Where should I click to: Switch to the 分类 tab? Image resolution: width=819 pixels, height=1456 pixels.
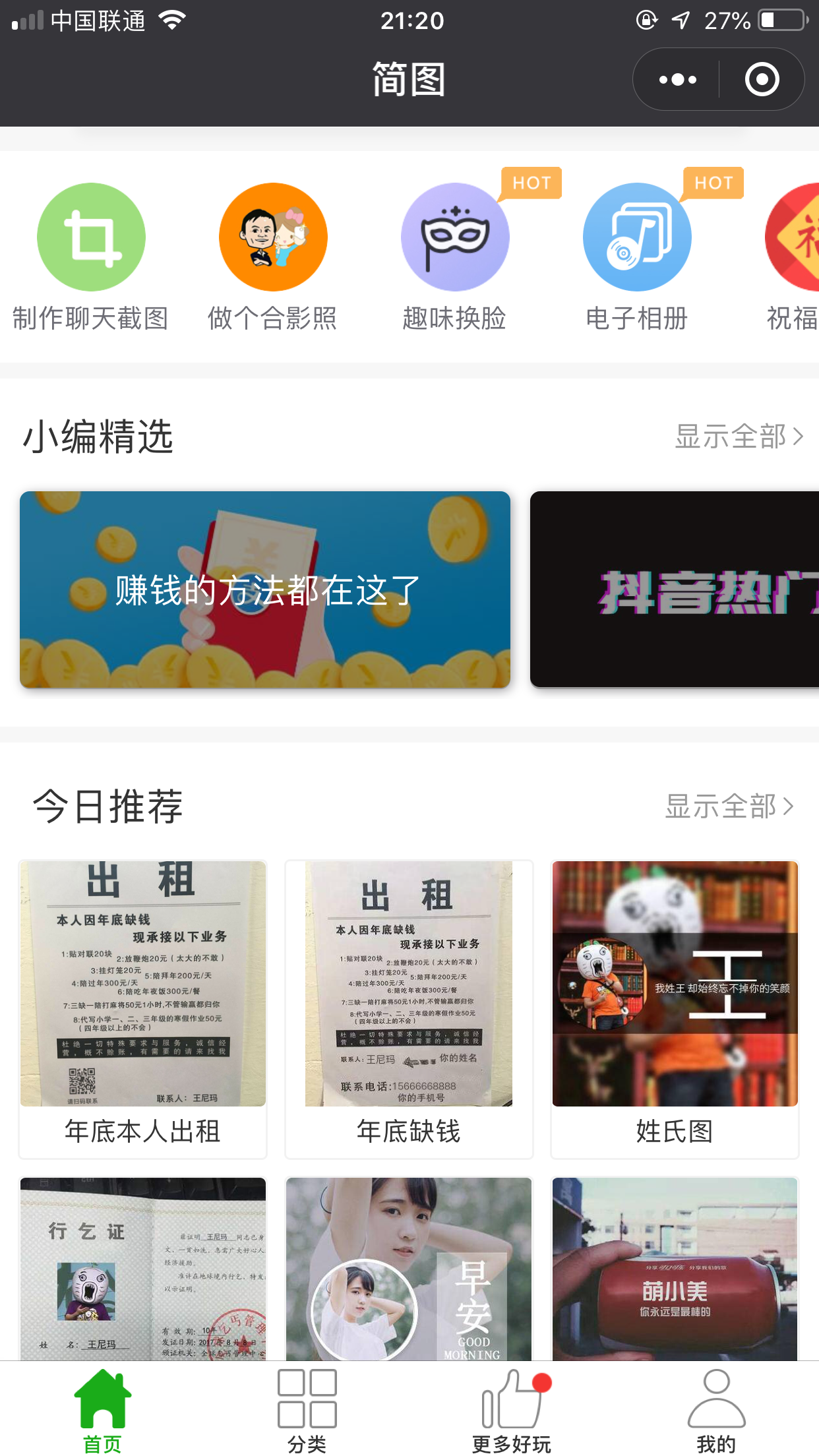click(x=307, y=1405)
